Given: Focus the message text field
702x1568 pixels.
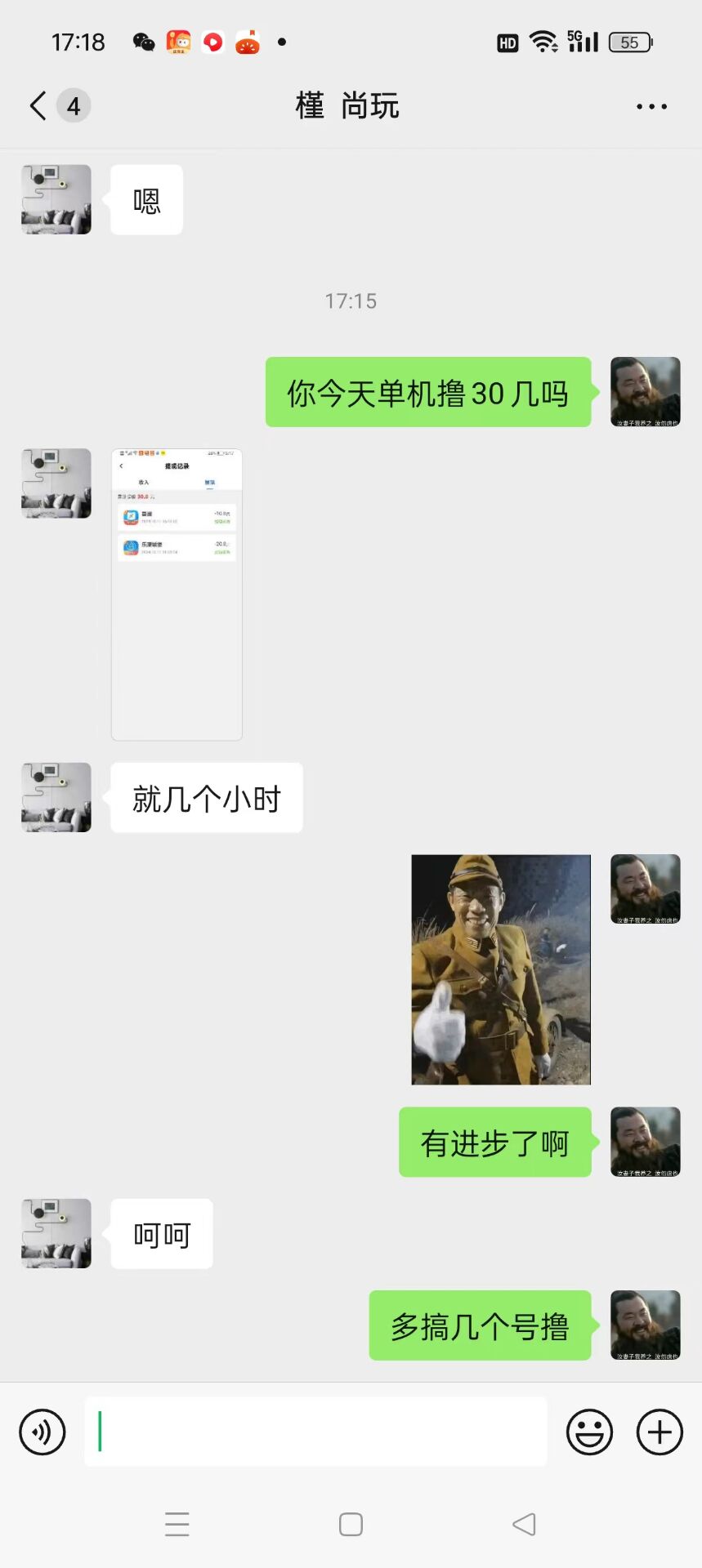Looking at the screenshot, I should coord(315,1432).
